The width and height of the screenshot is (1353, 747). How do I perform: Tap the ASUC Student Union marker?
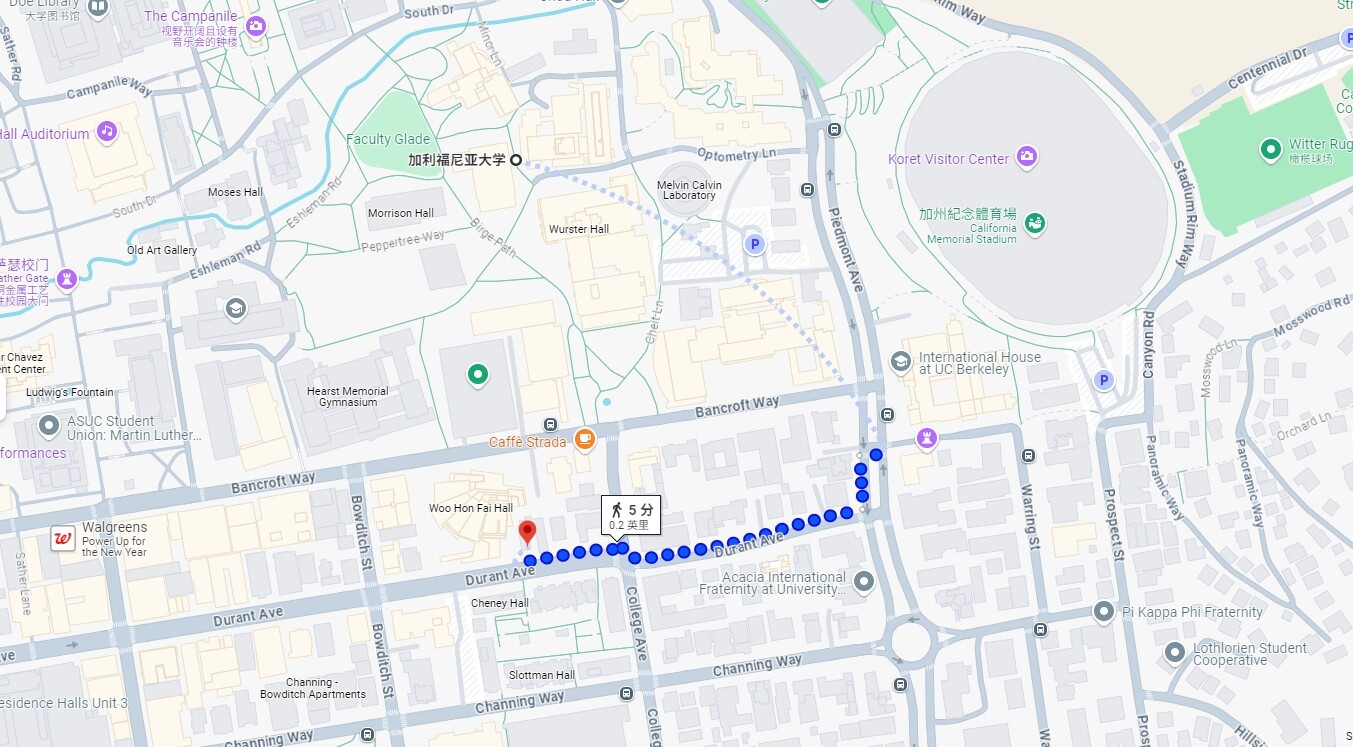tap(48, 427)
